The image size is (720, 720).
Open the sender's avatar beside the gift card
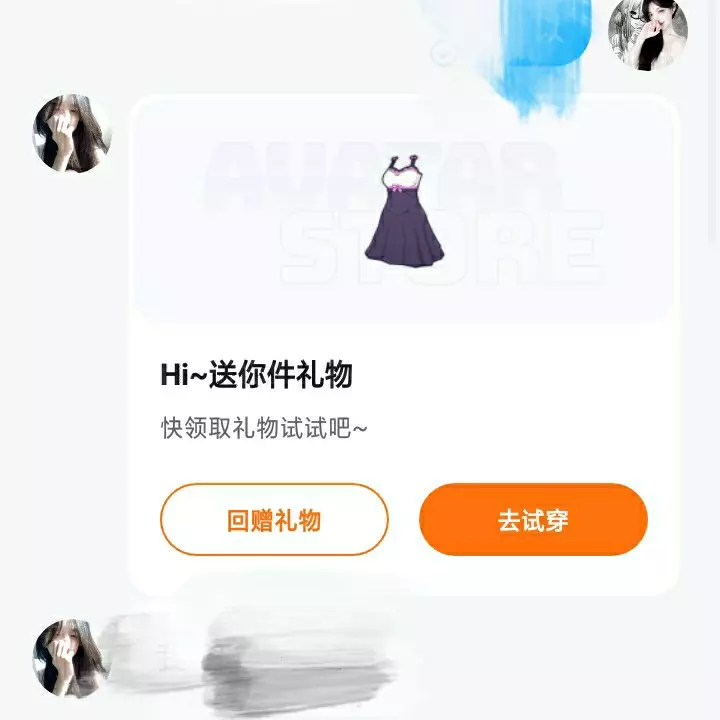coord(73,135)
